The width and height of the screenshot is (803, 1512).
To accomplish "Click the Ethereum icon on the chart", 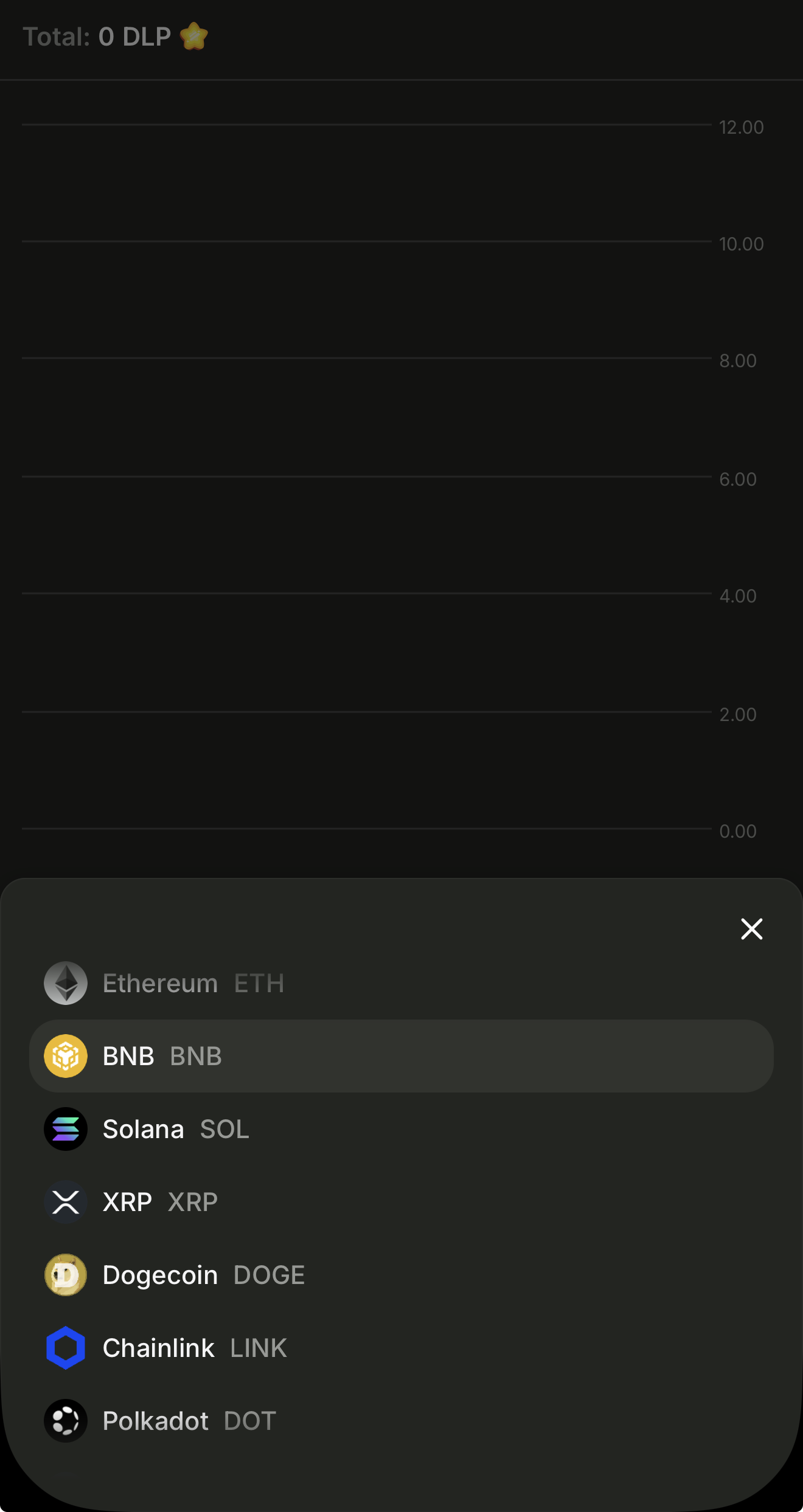I will 65,298.
